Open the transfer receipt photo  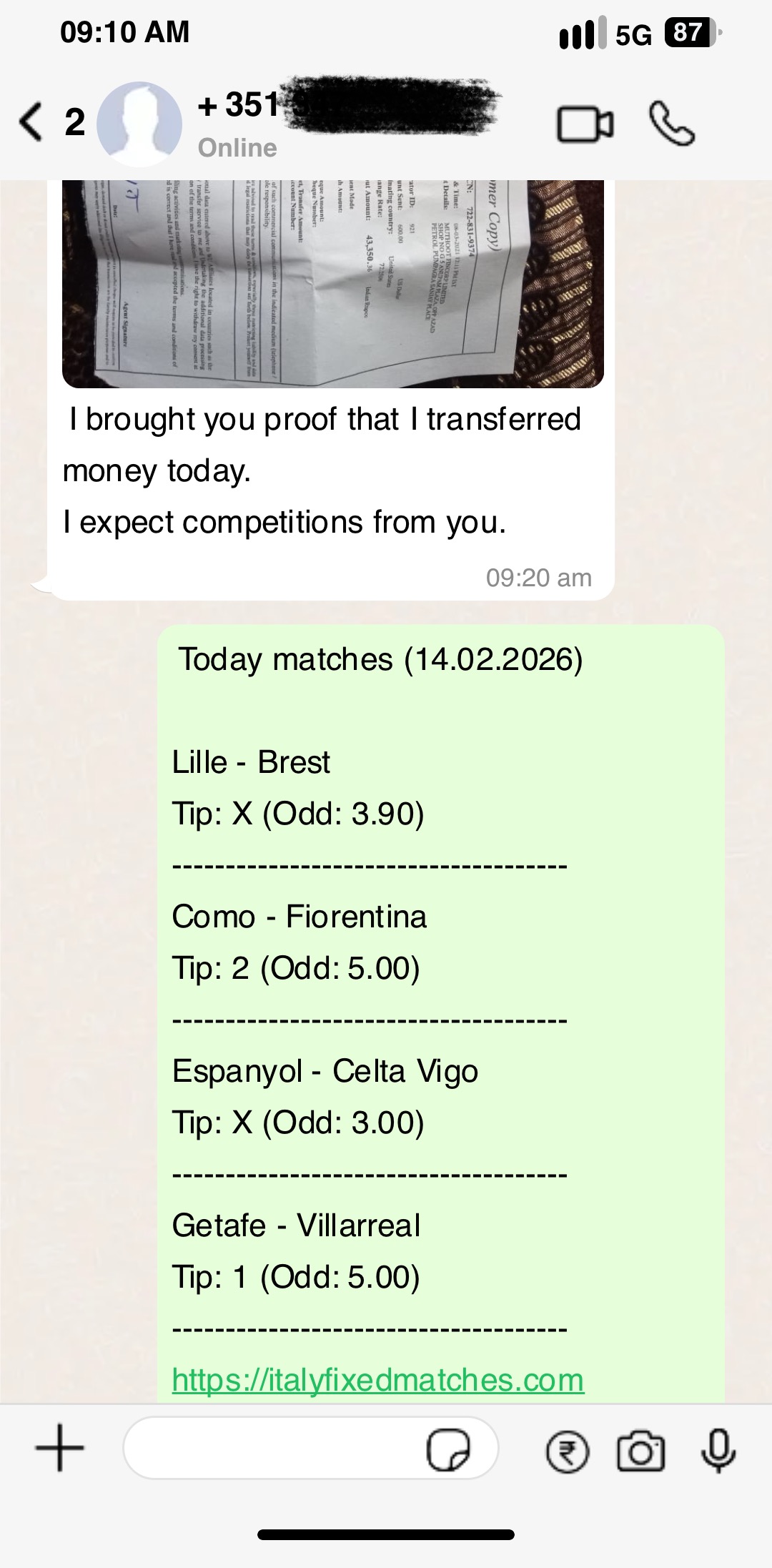pos(333,284)
